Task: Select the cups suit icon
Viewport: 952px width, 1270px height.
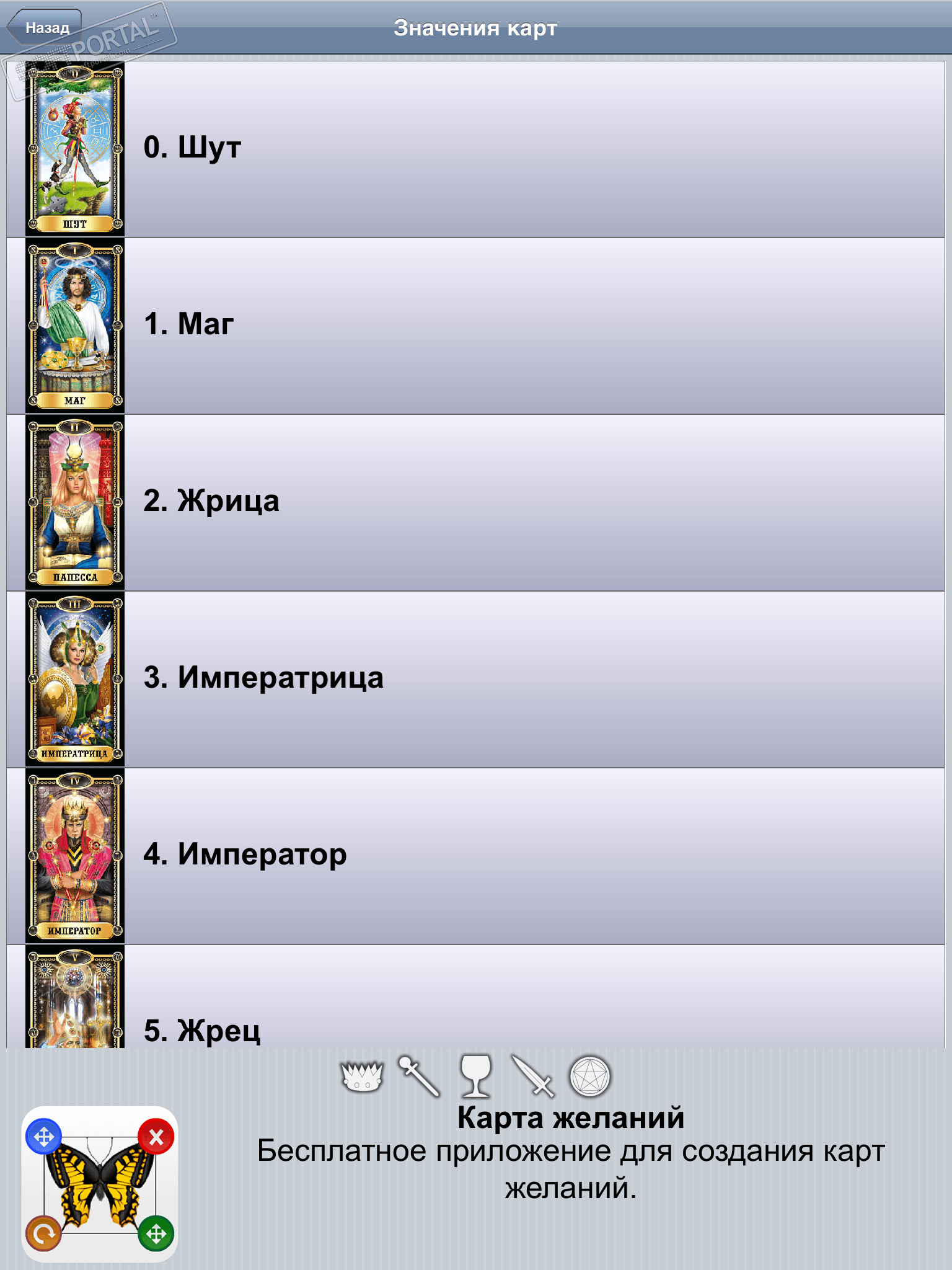Action: (475, 1076)
